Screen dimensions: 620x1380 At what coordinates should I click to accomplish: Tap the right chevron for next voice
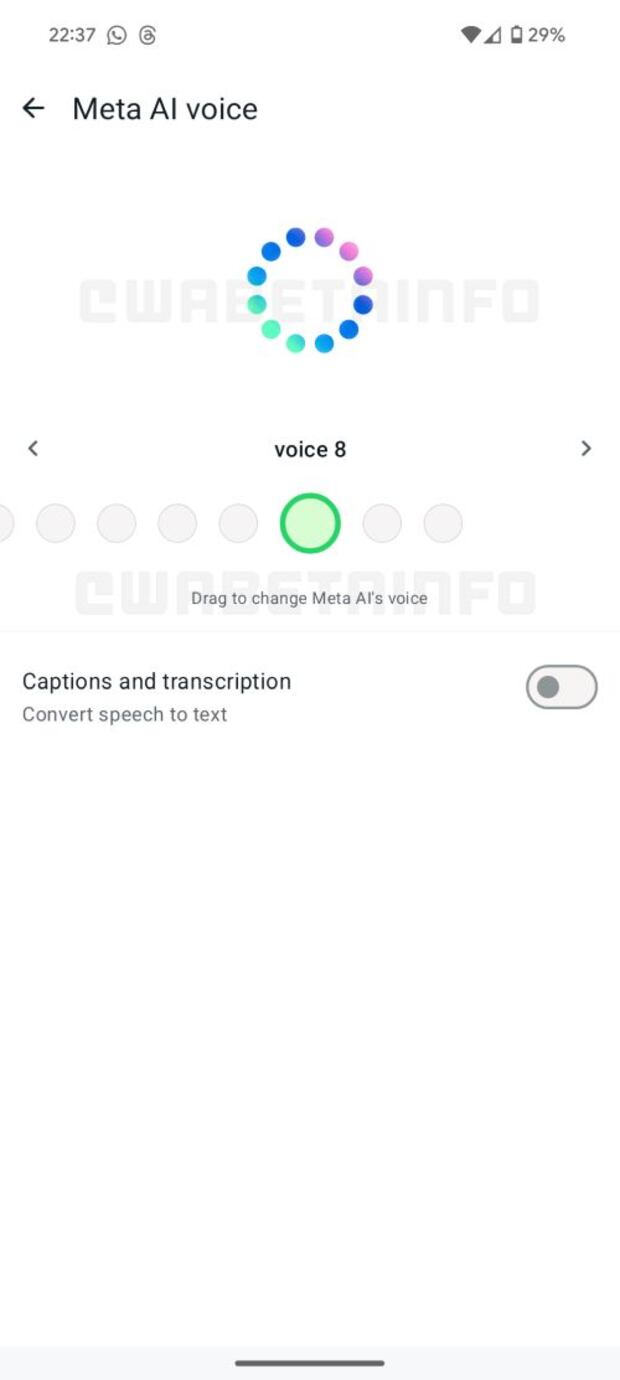[586, 448]
